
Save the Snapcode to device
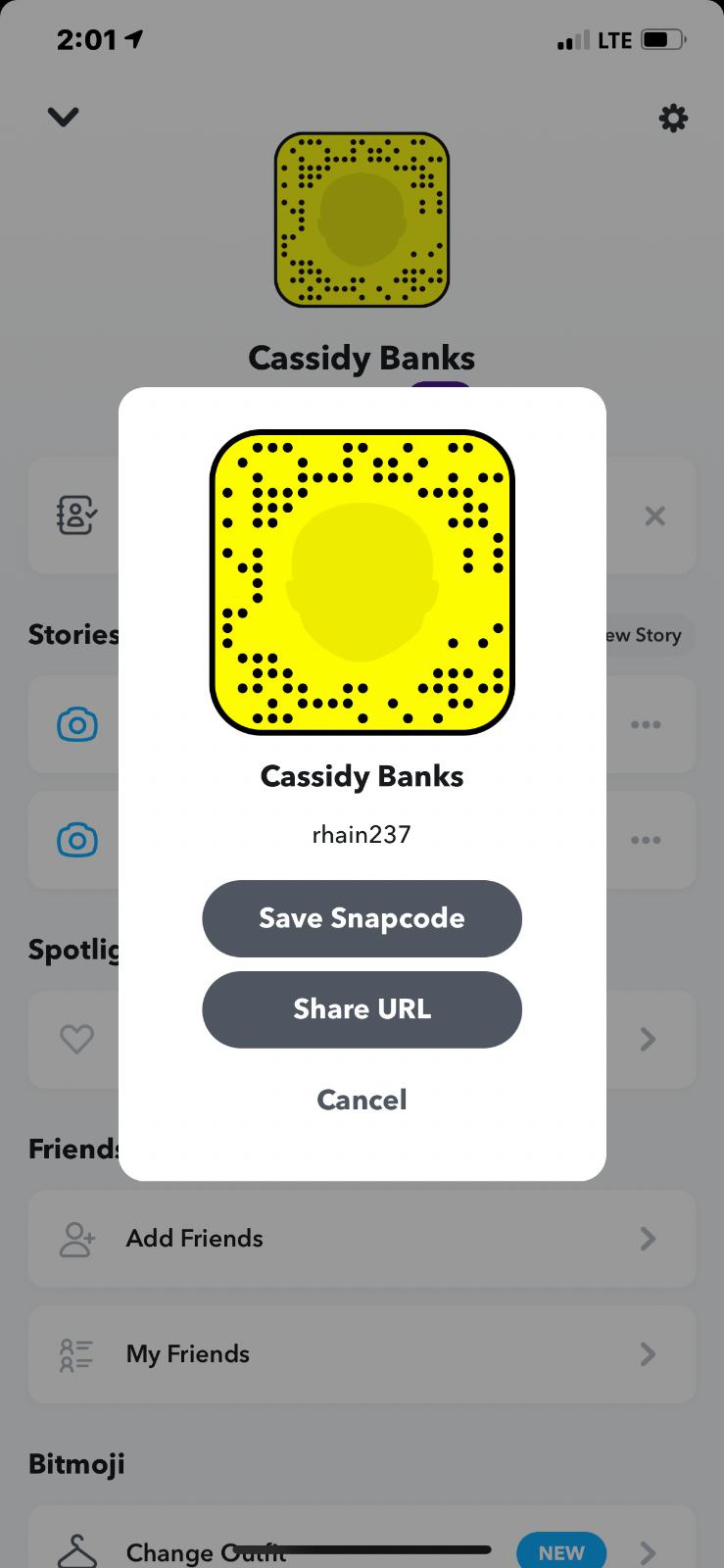click(x=362, y=918)
